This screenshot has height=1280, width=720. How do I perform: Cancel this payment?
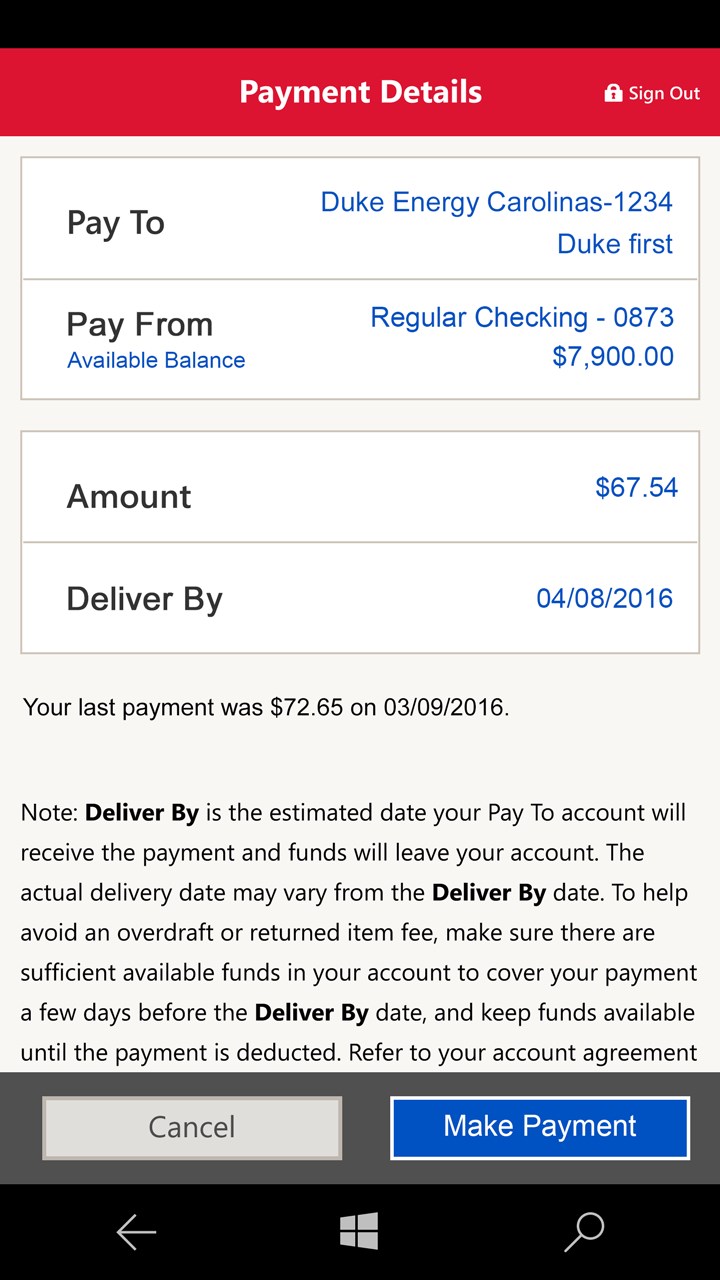click(192, 1127)
